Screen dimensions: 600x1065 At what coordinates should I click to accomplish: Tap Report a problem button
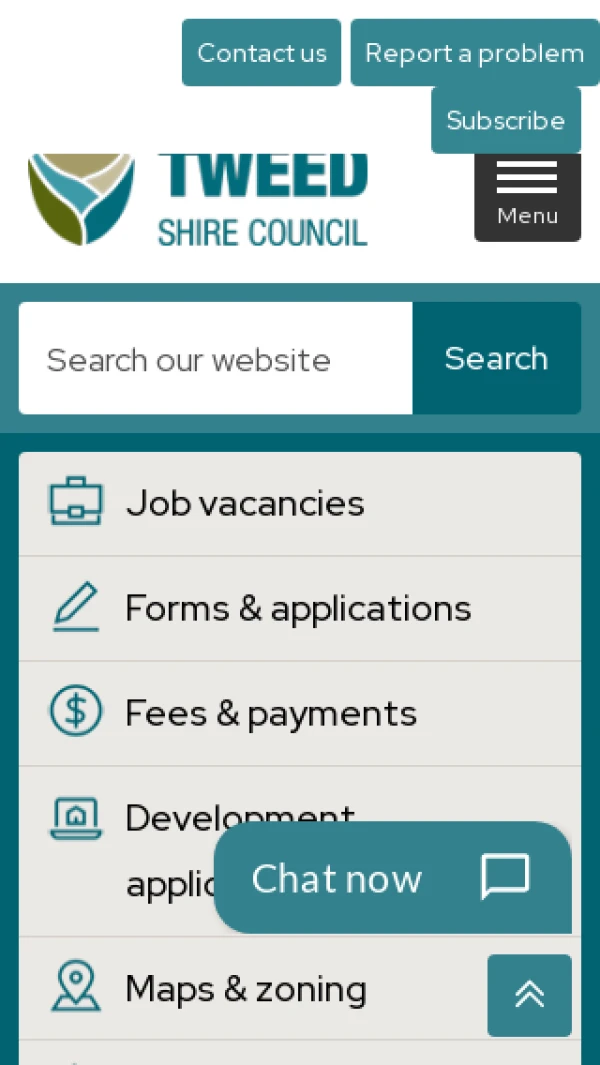(x=474, y=53)
